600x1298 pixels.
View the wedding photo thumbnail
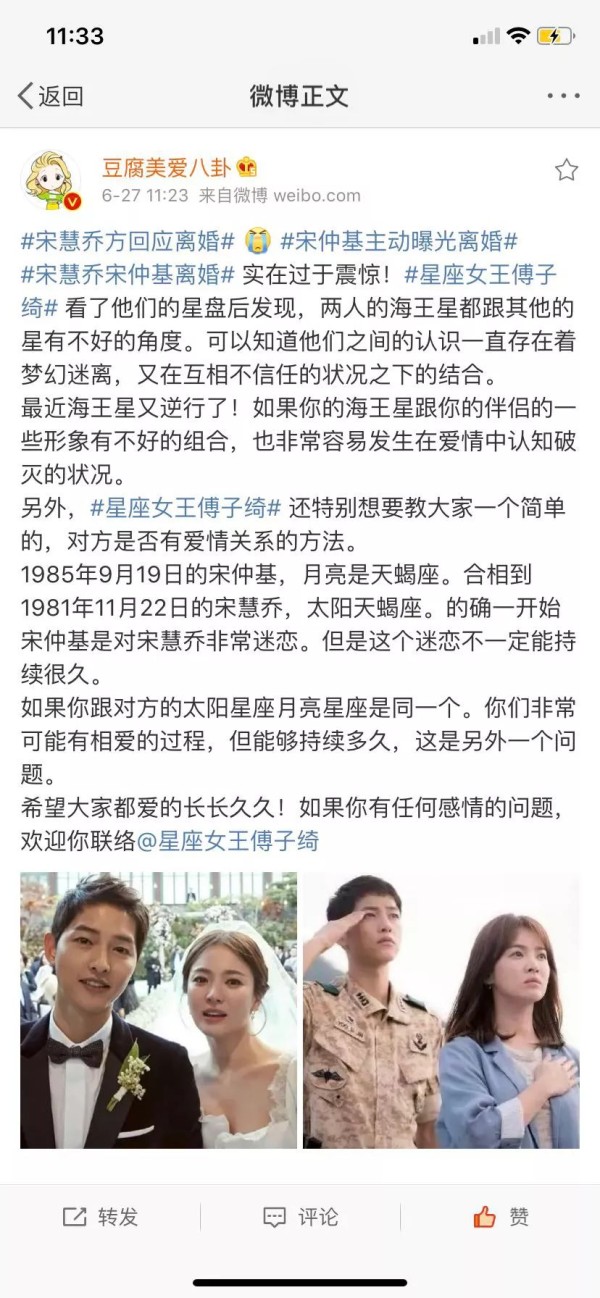158,1010
